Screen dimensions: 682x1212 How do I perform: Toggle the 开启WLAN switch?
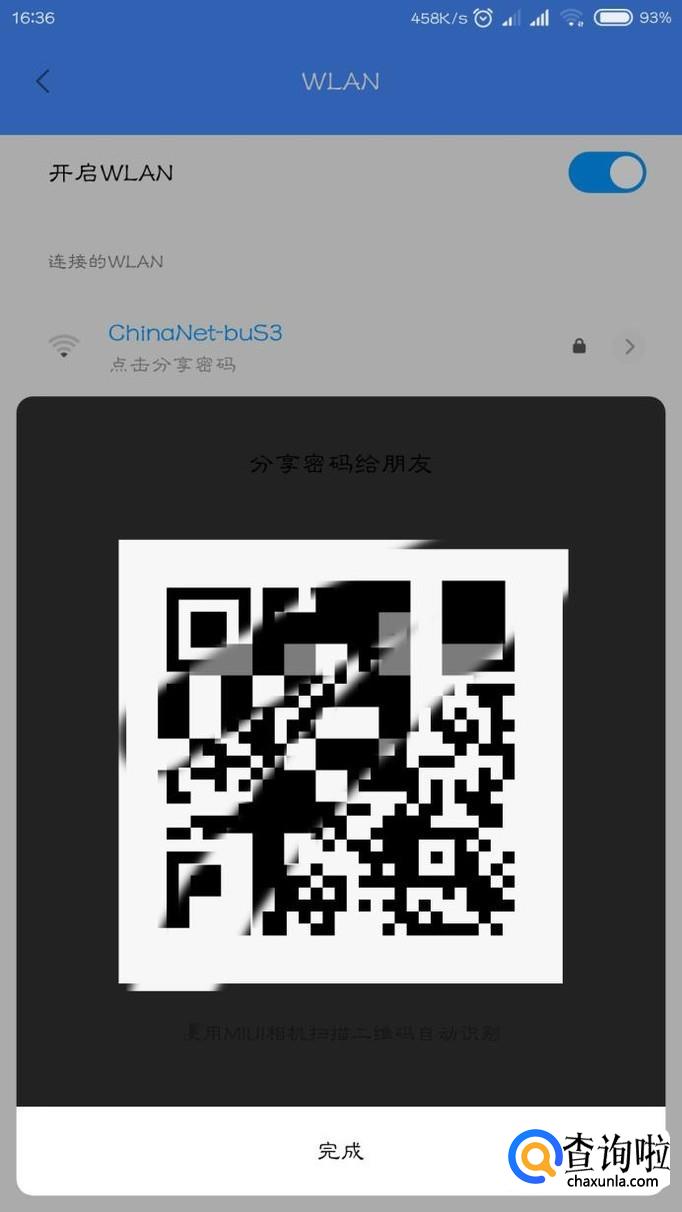[606, 173]
